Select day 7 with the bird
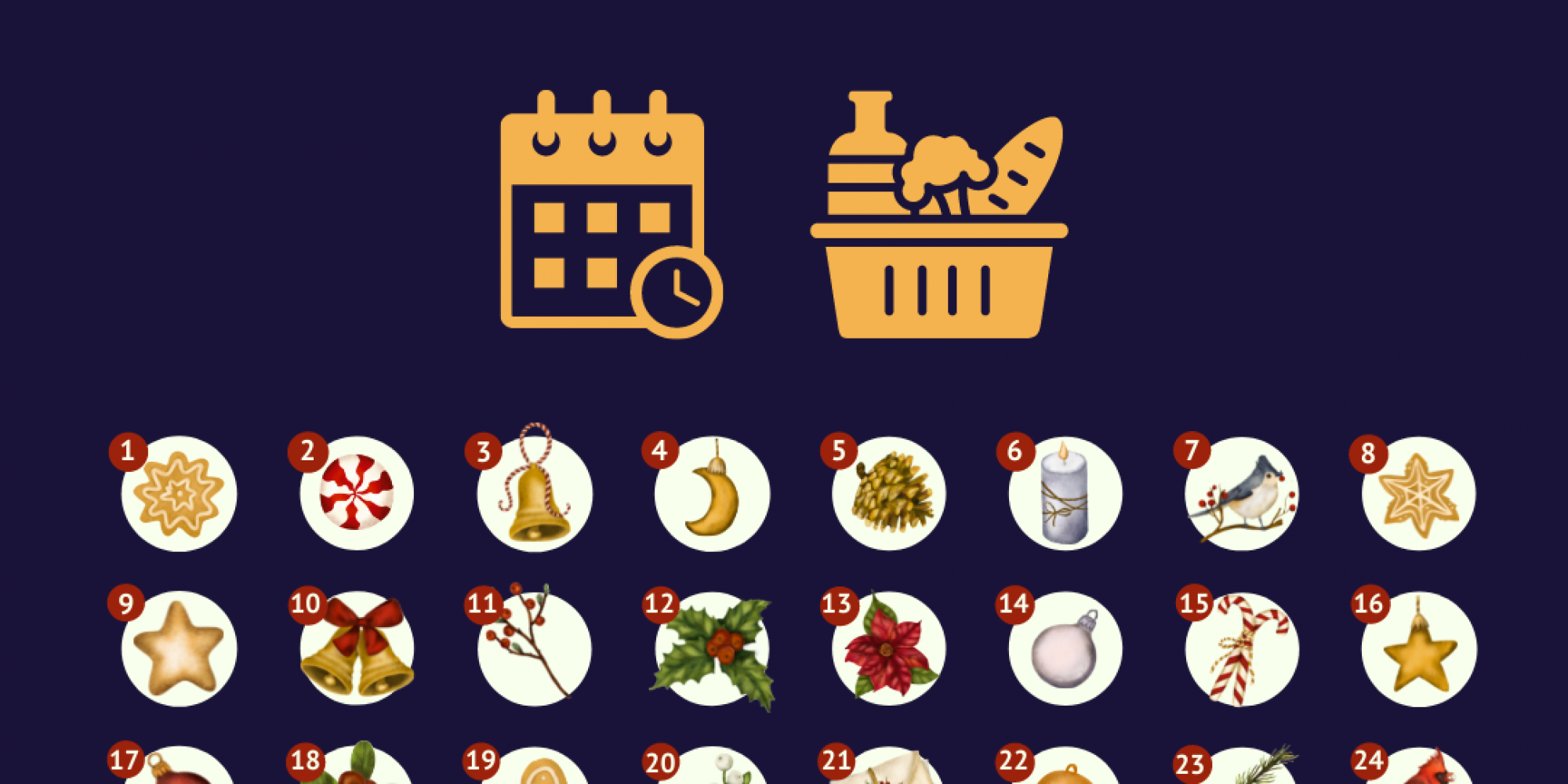1568x784 pixels. point(1242,494)
